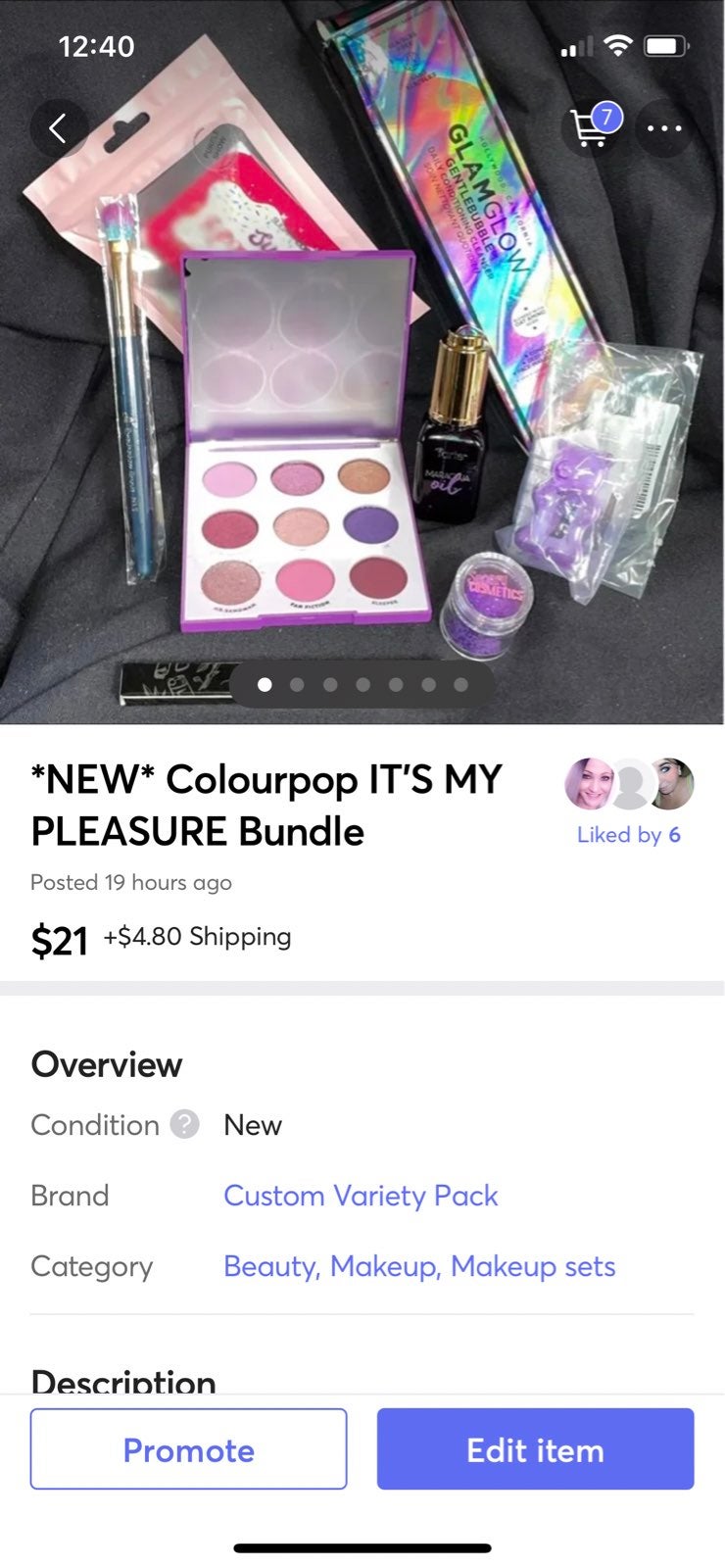Open the Custom Variety Pack brand link
725x1568 pixels.
point(361,1196)
